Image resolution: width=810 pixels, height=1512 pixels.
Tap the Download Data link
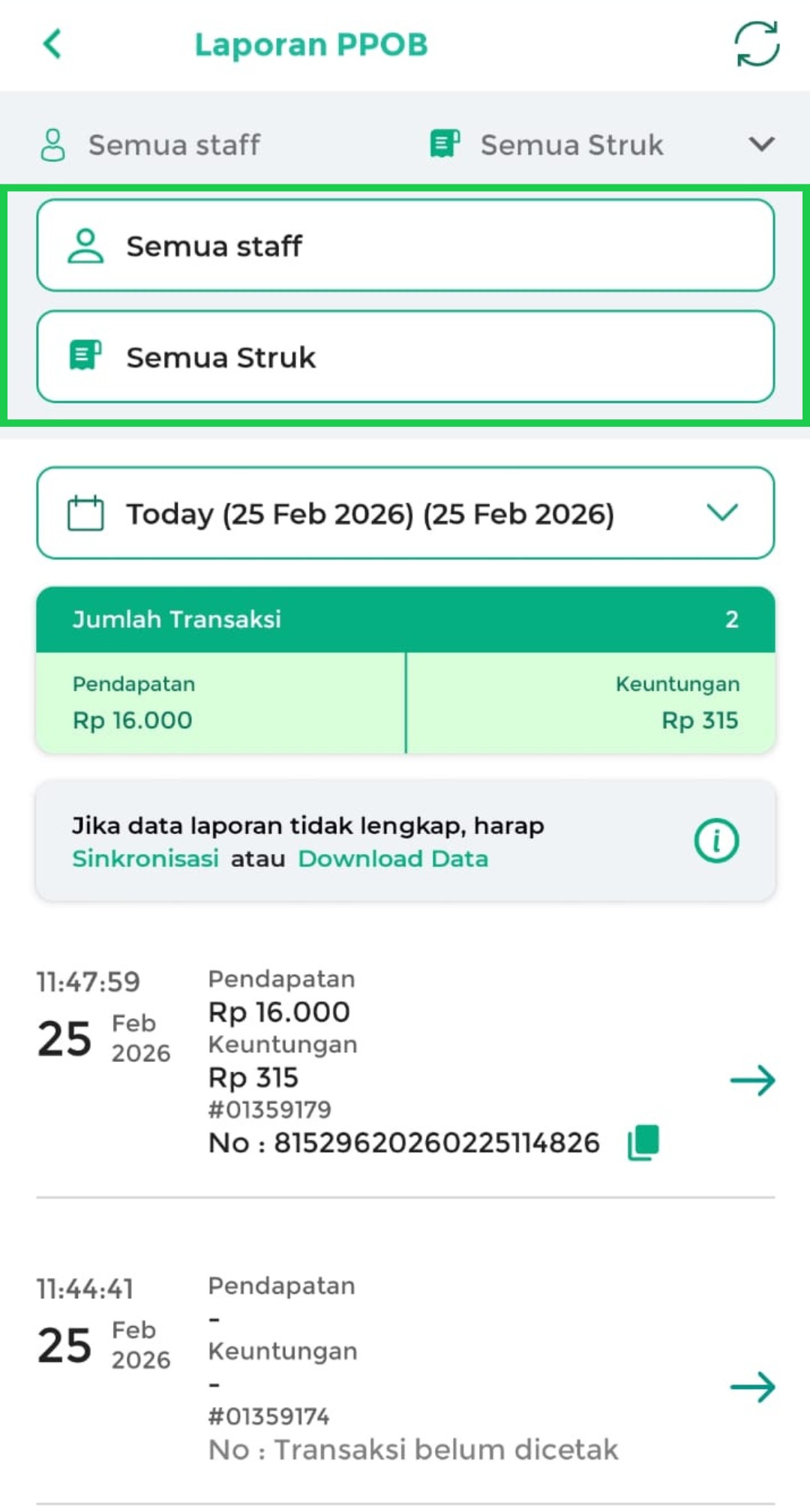(x=393, y=858)
